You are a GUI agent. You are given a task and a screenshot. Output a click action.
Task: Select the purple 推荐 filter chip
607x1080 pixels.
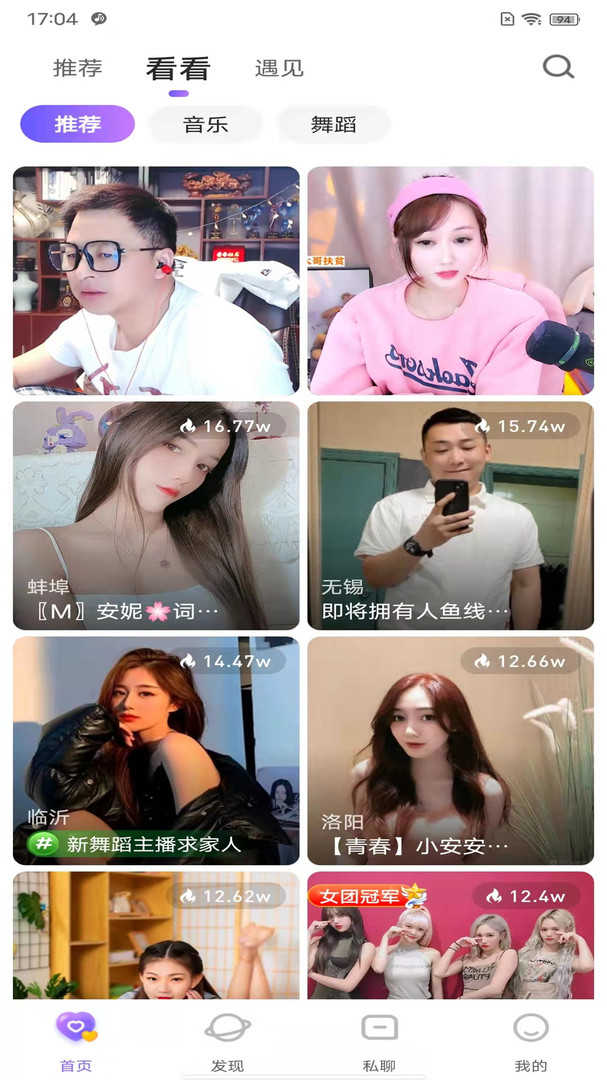(x=78, y=125)
